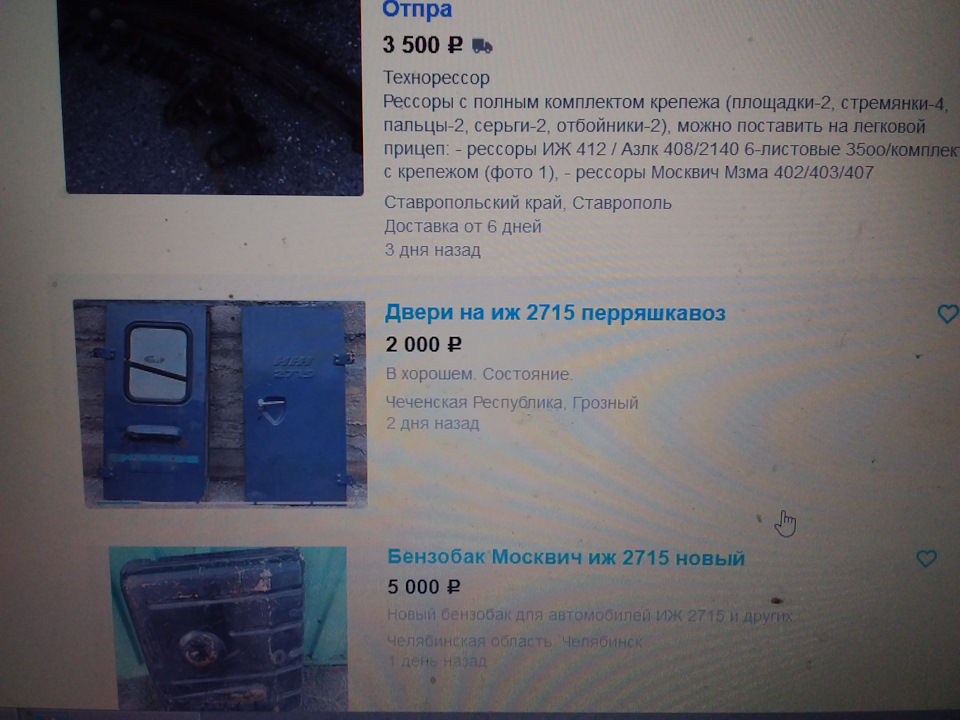
Task: Open the blue doors photo thumbnail
Action: (220, 403)
